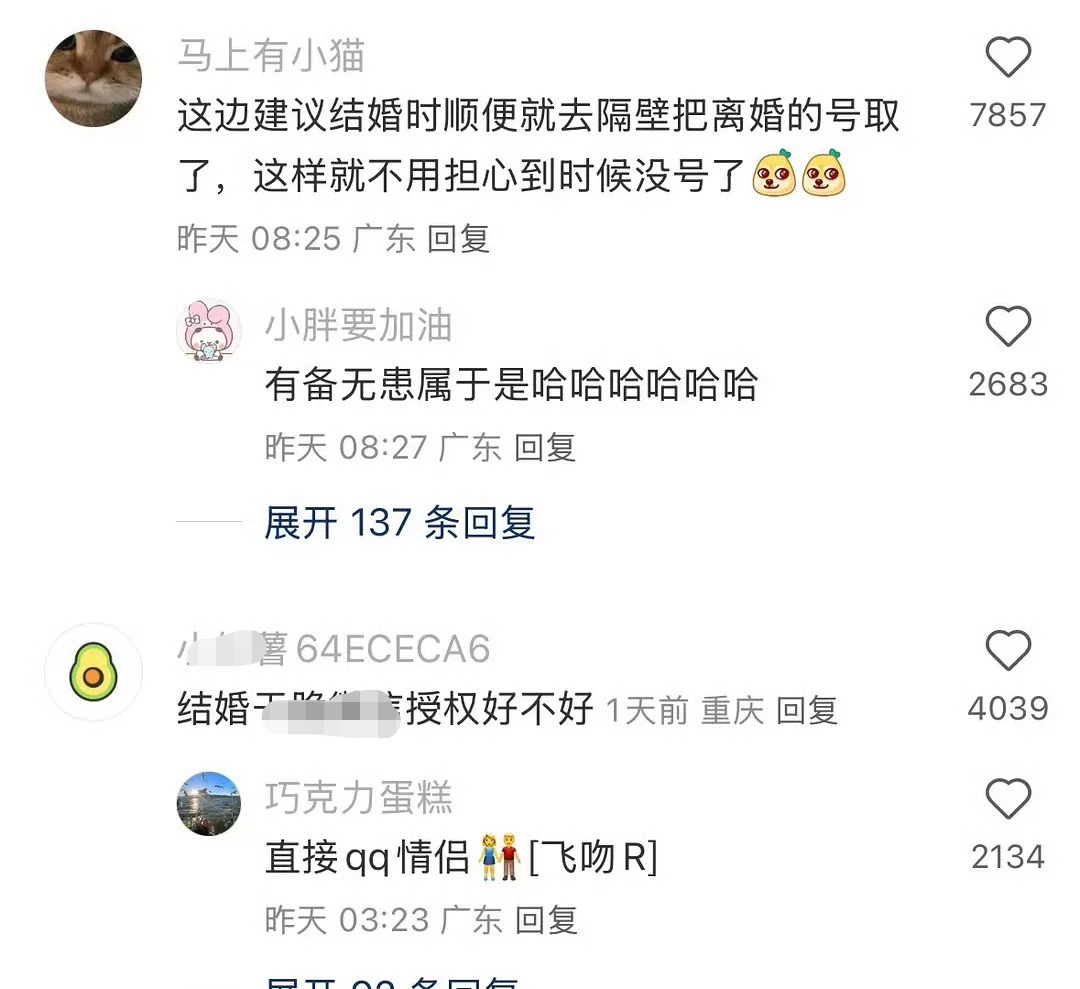Image resolution: width=1080 pixels, height=989 pixels.
Task: Like 巧克力蛋糕's reply
Action: pyautogui.click(x=1007, y=799)
